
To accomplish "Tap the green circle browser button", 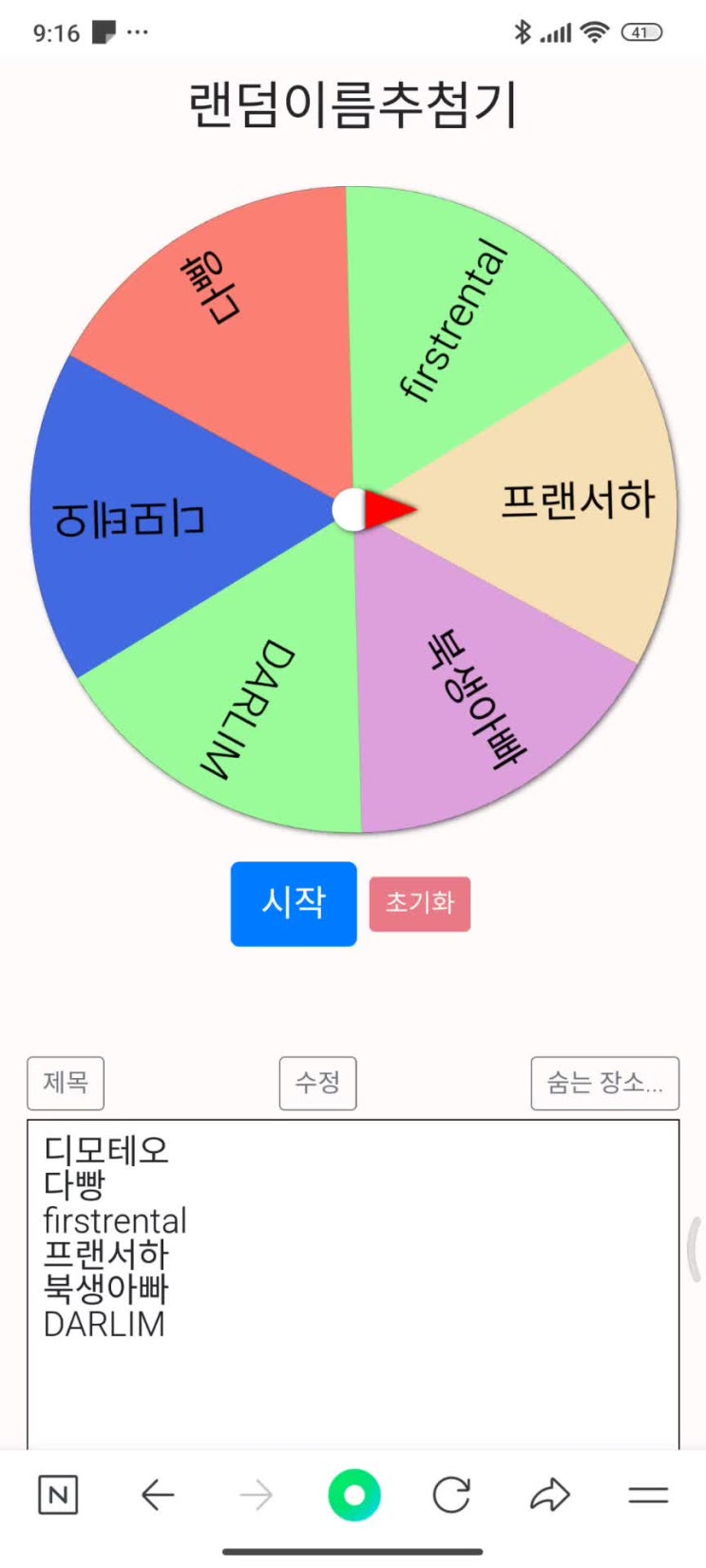I will pos(353,1496).
